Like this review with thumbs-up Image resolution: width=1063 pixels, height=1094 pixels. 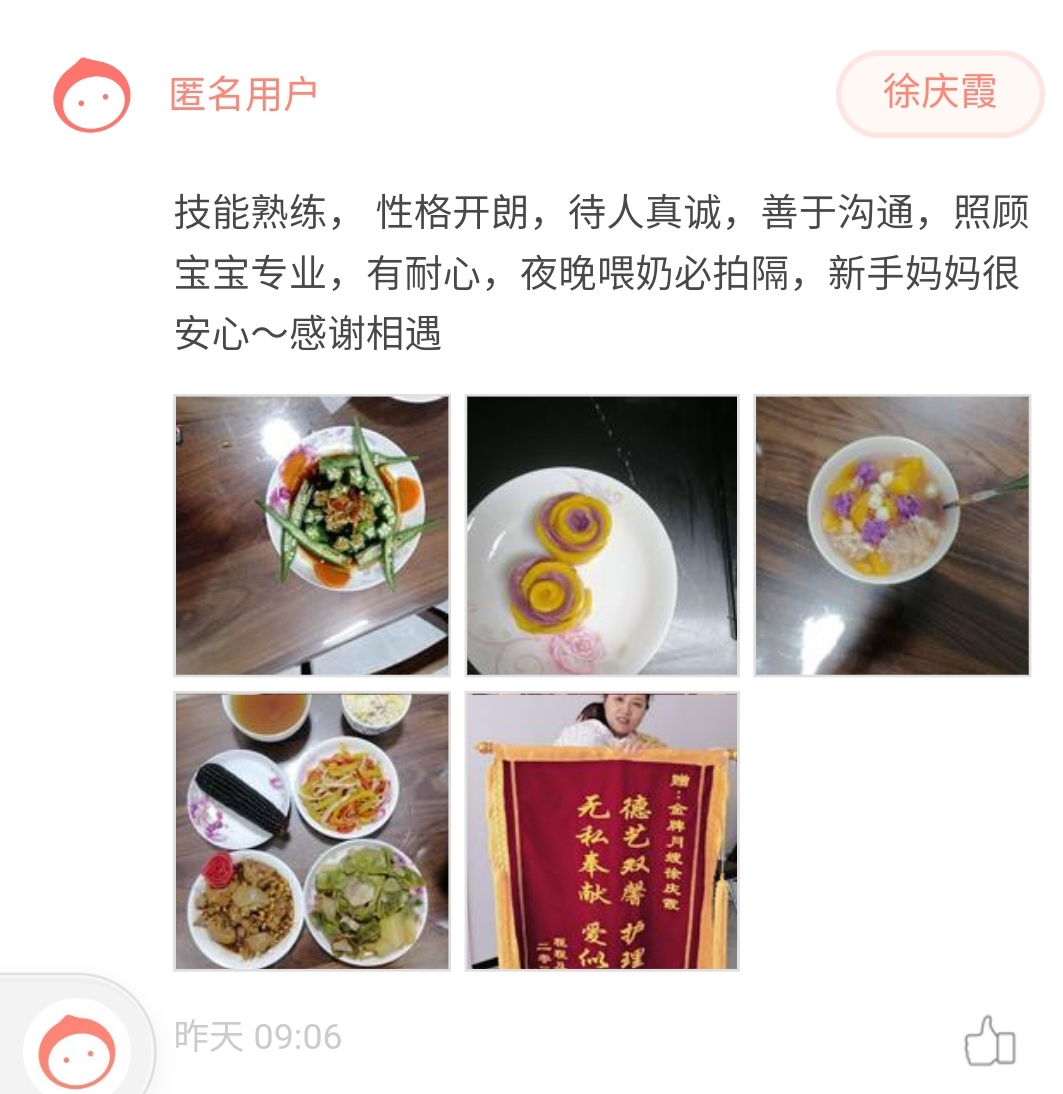point(989,1041)
